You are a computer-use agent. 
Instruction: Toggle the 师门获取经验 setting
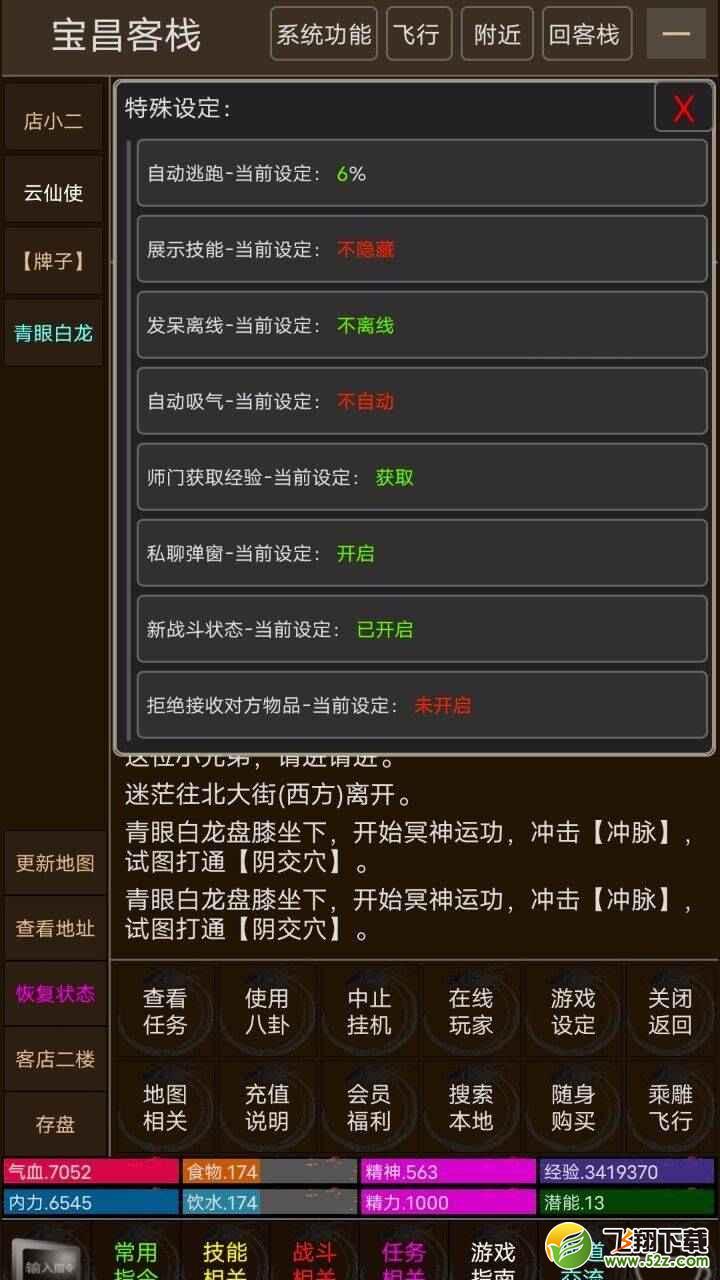click(x=422, y=477)
